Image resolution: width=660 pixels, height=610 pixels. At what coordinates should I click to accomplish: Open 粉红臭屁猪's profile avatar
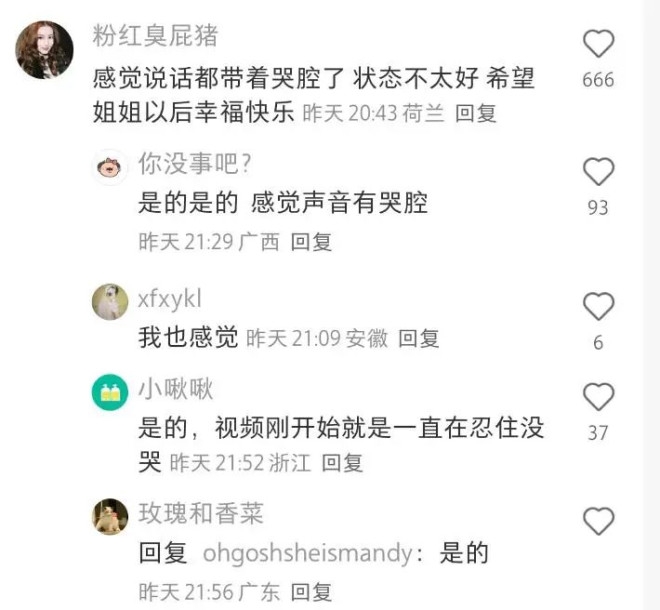click(x=45, y=50)
